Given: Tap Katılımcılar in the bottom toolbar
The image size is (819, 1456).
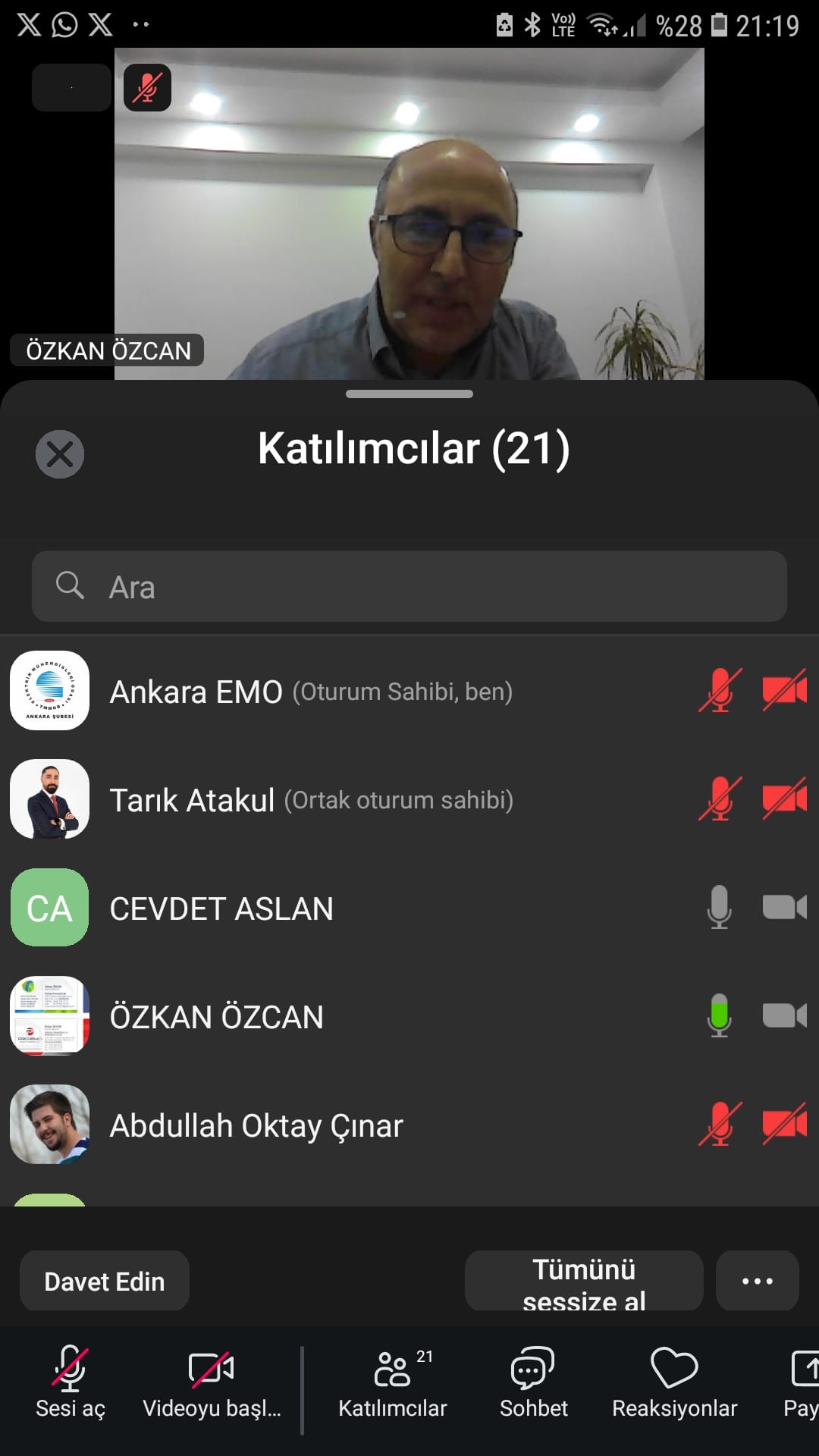Looking at the screenshot, I should click(x=393, y=1382).
